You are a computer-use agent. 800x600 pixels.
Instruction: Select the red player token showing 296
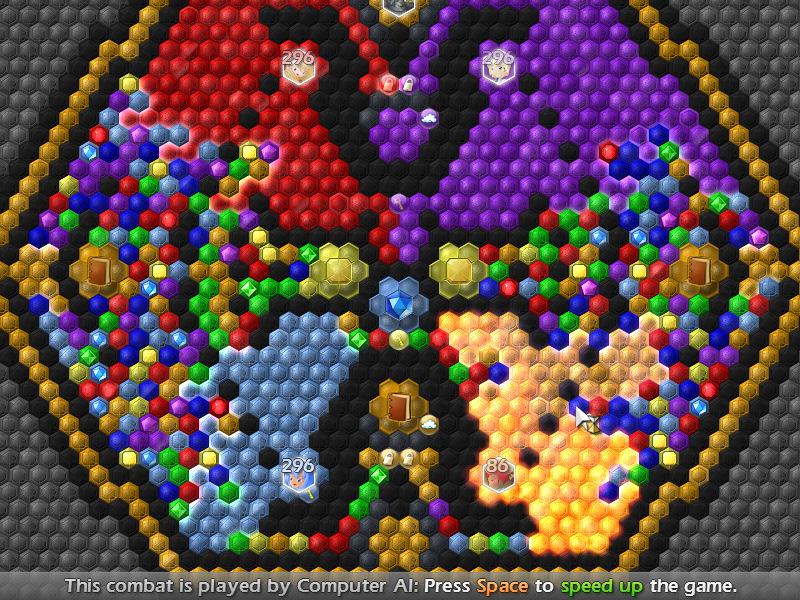pyautogui.click(x=297, y=67)
